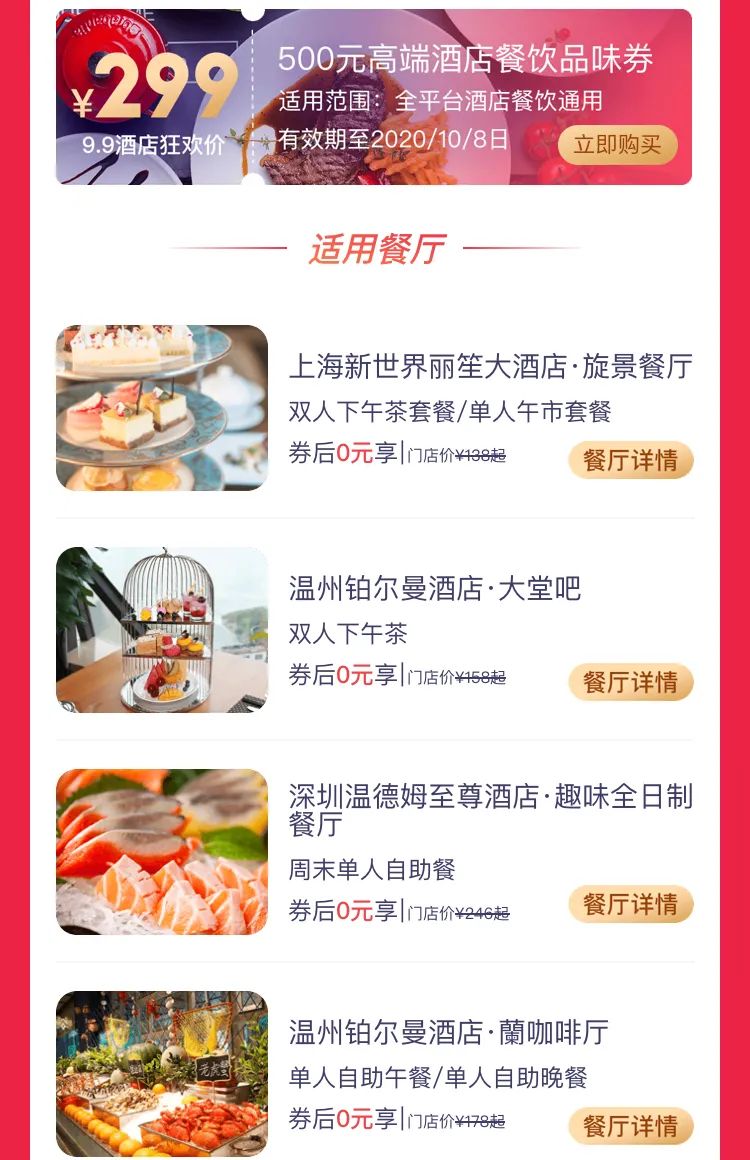
Task: Open the 蘭咖啡厅 seafood buffet photo
Action: click(162, 1074)
